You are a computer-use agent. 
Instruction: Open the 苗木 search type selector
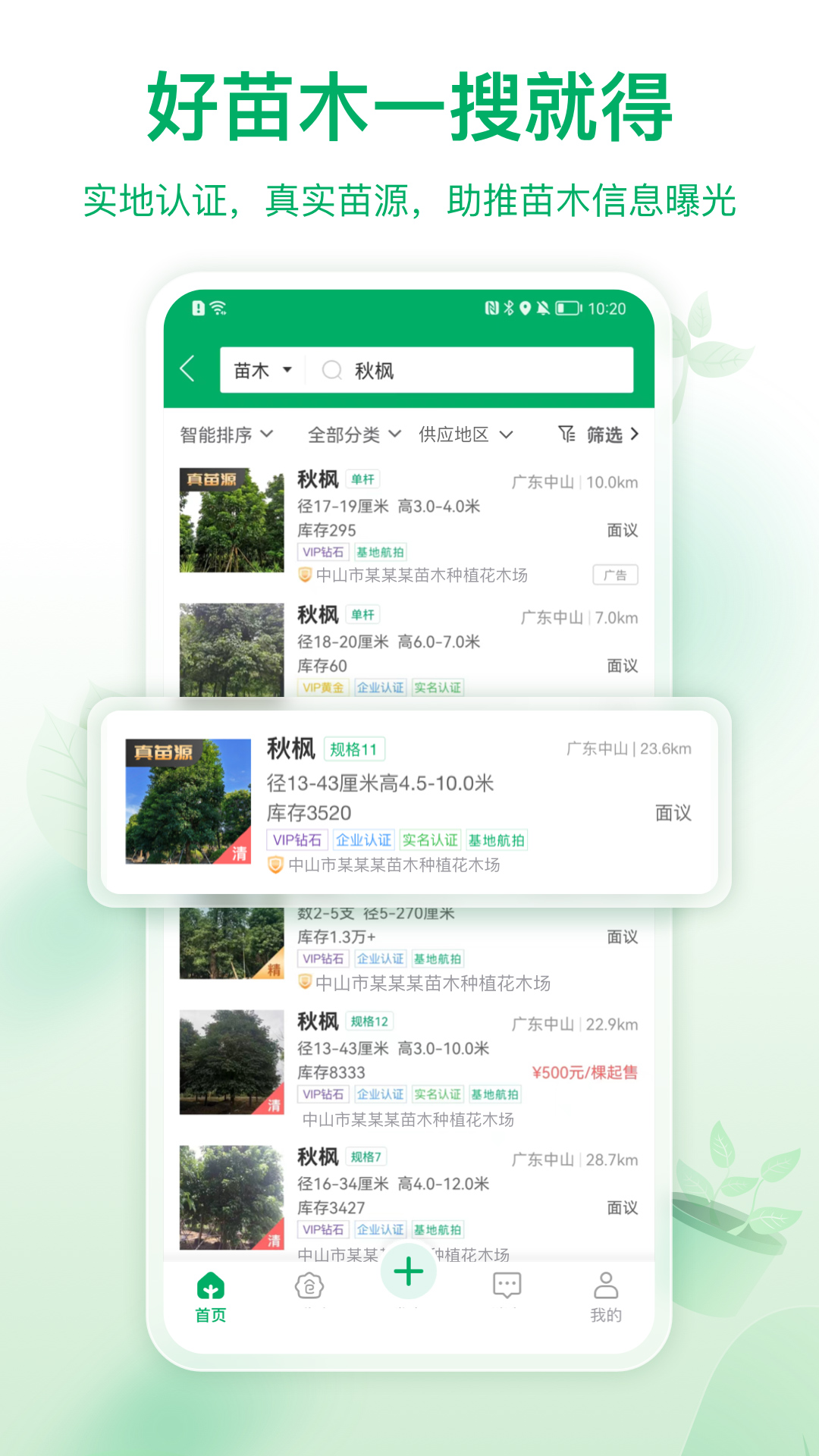coord(260,369)
